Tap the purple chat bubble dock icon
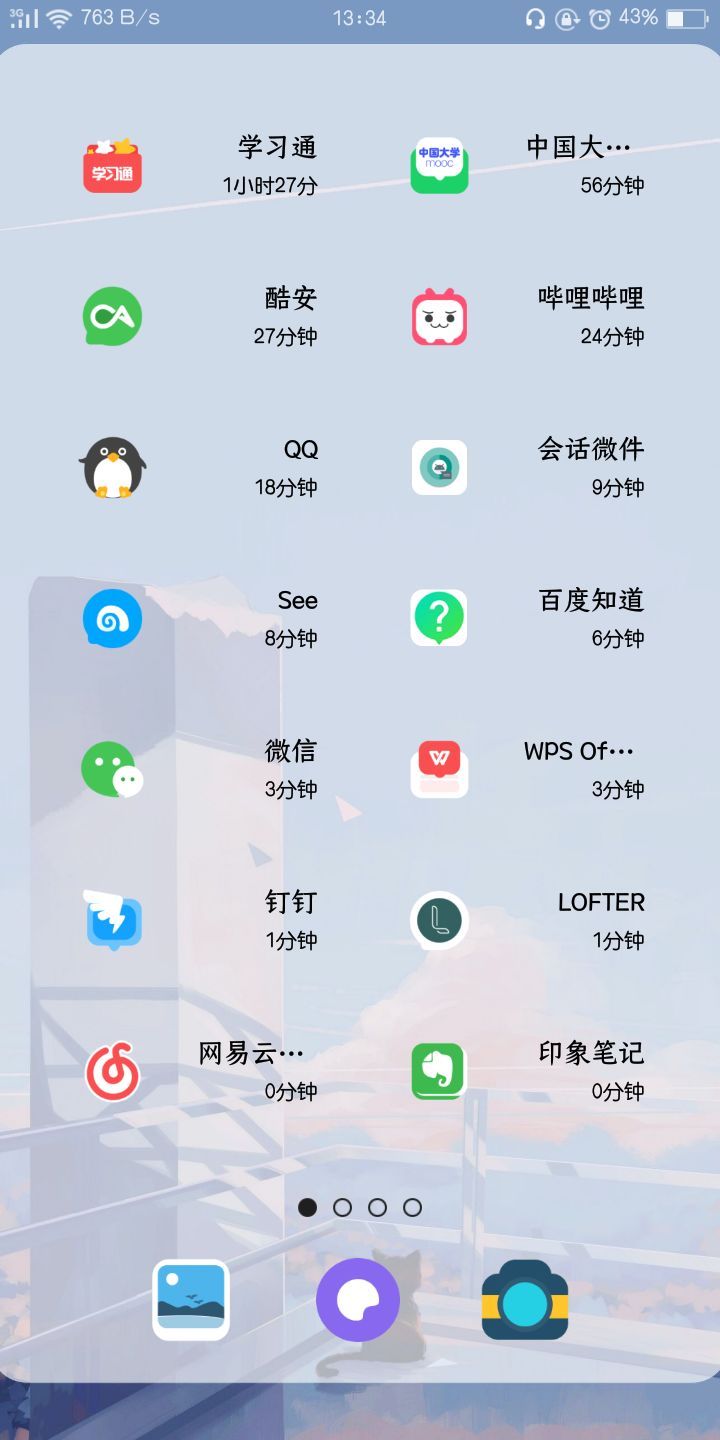 [358, 1300]
